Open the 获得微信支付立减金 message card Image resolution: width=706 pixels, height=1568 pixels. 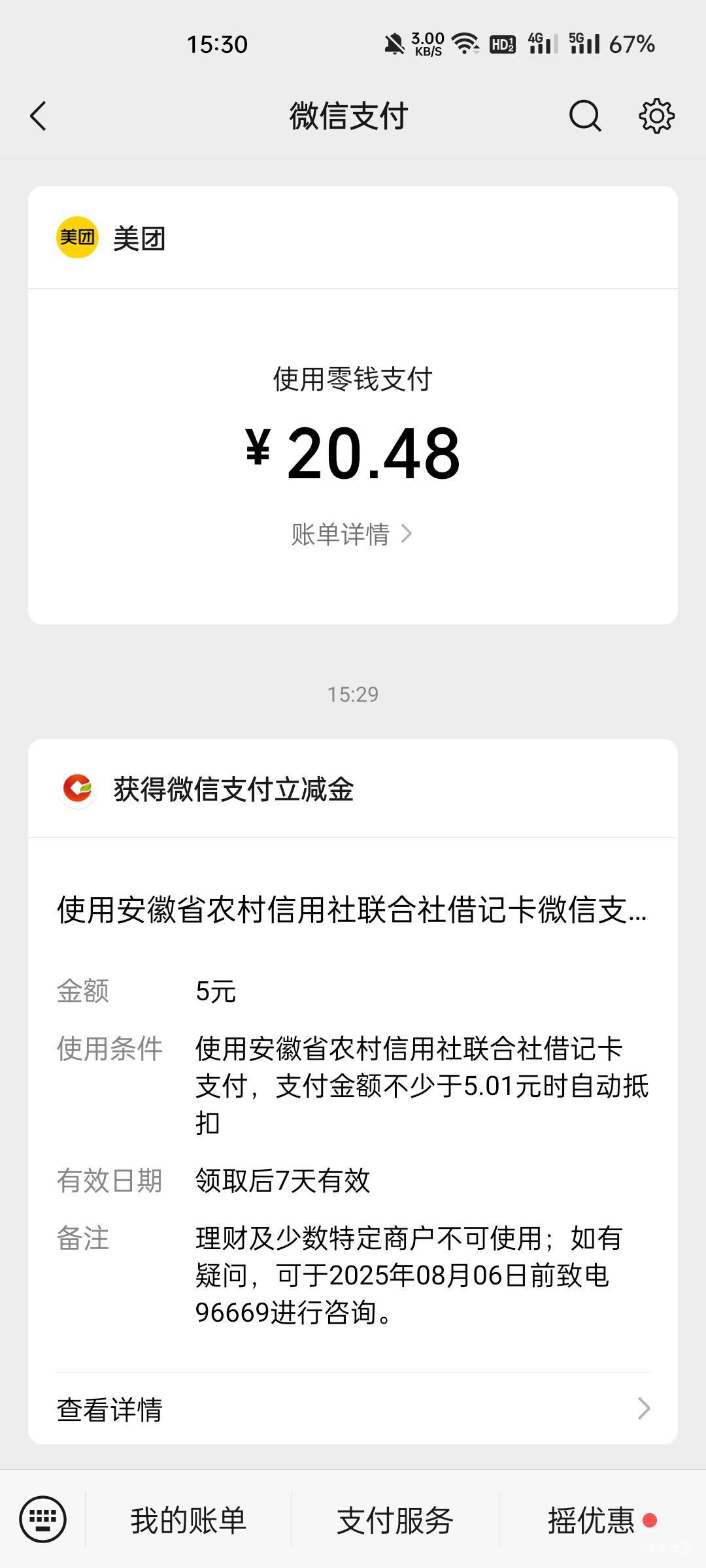353,789
